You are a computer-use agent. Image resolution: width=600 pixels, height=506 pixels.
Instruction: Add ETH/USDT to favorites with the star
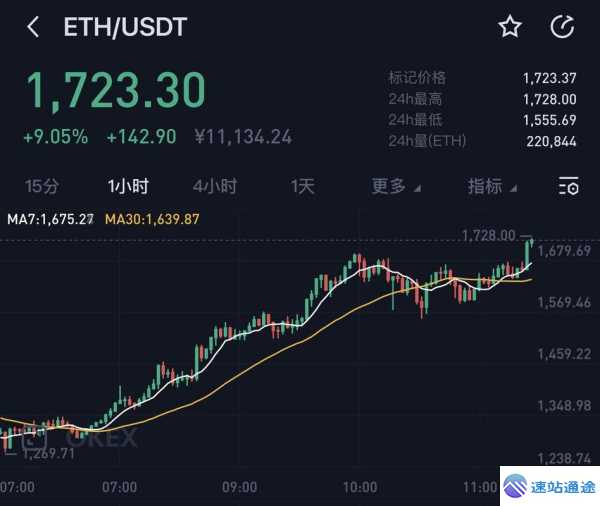[510, 27]
